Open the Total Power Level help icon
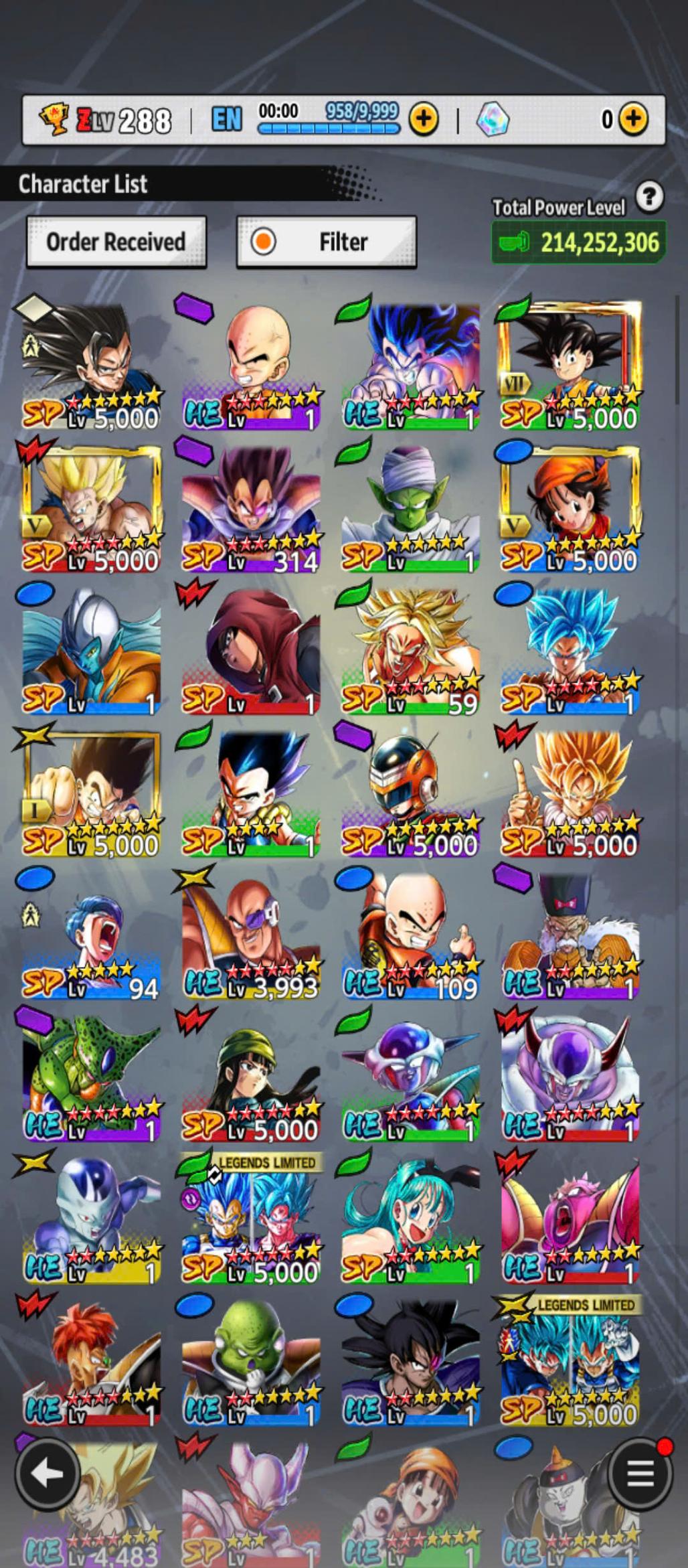Screen dimensions: 688x1568 (649, 198)
